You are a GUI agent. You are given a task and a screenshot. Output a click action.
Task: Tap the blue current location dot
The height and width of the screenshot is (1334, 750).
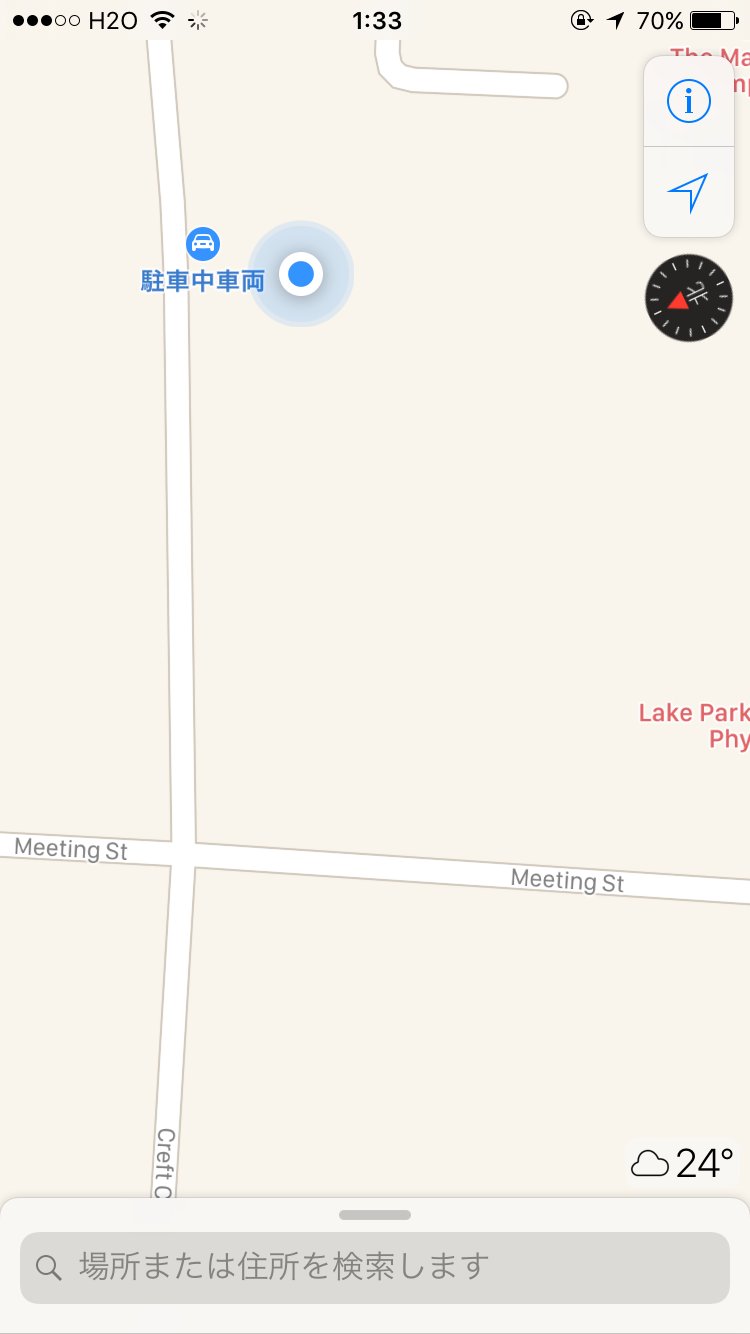coord(300,274)
